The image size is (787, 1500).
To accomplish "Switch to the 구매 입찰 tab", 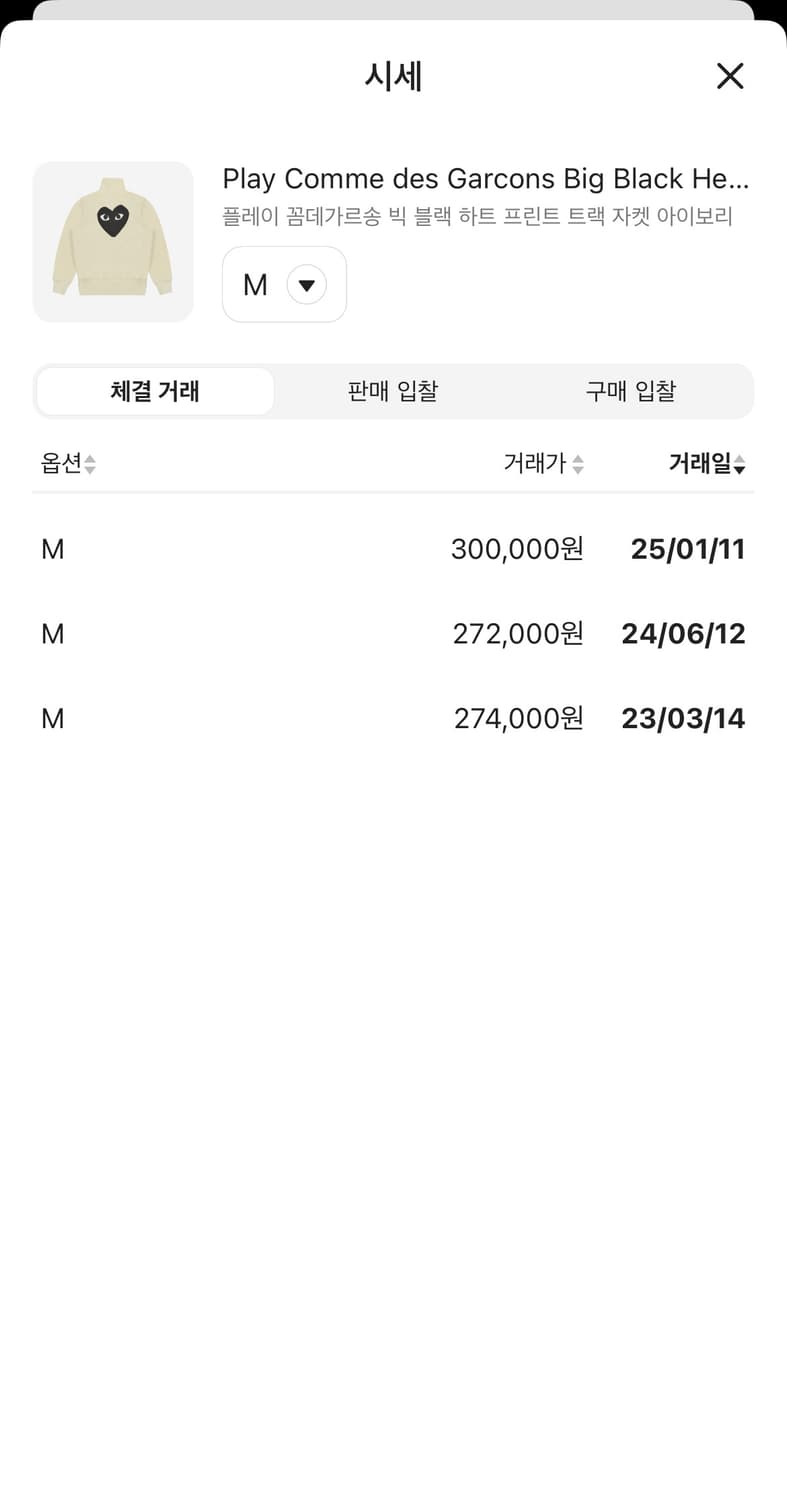I will 631,391.
